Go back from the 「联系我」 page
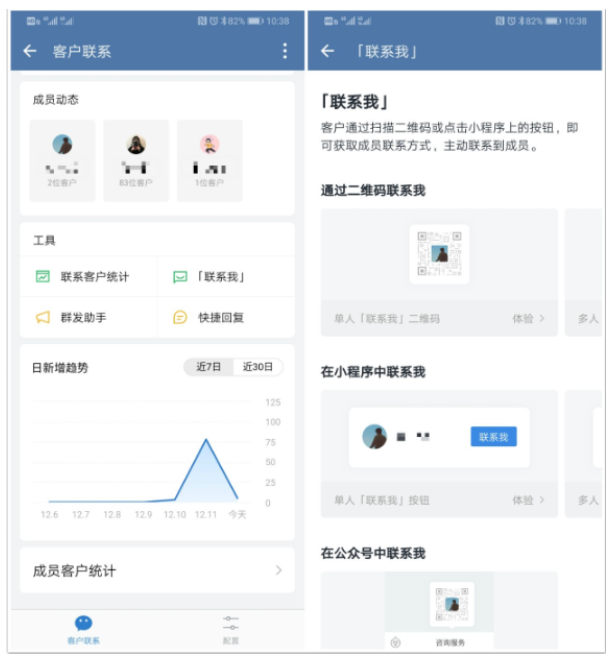This screenshot has height=663, width=616. pos(327,51)
